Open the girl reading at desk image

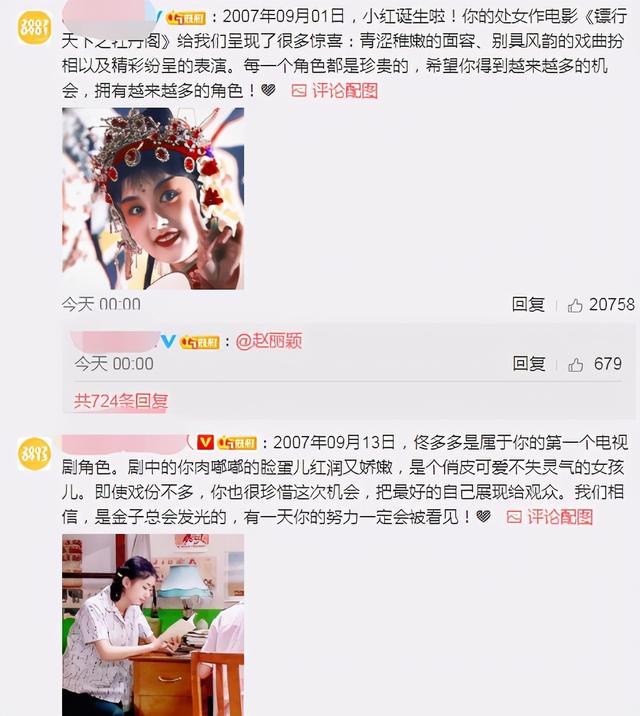click(153, 624)
